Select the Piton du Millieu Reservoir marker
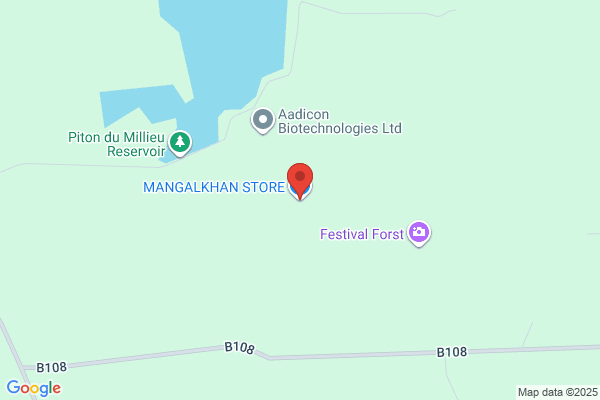 [180, 144]
